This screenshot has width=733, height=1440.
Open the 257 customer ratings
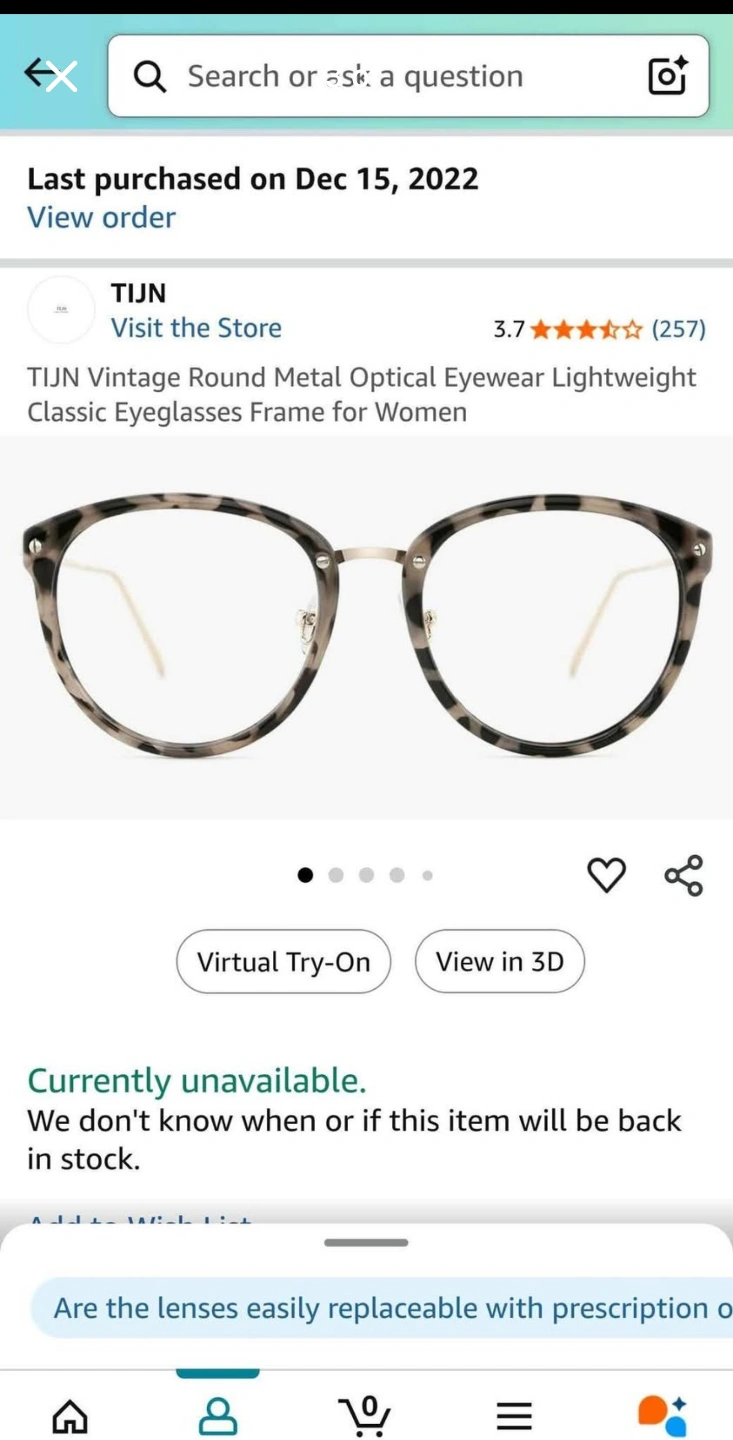click(x=678, y=329)
